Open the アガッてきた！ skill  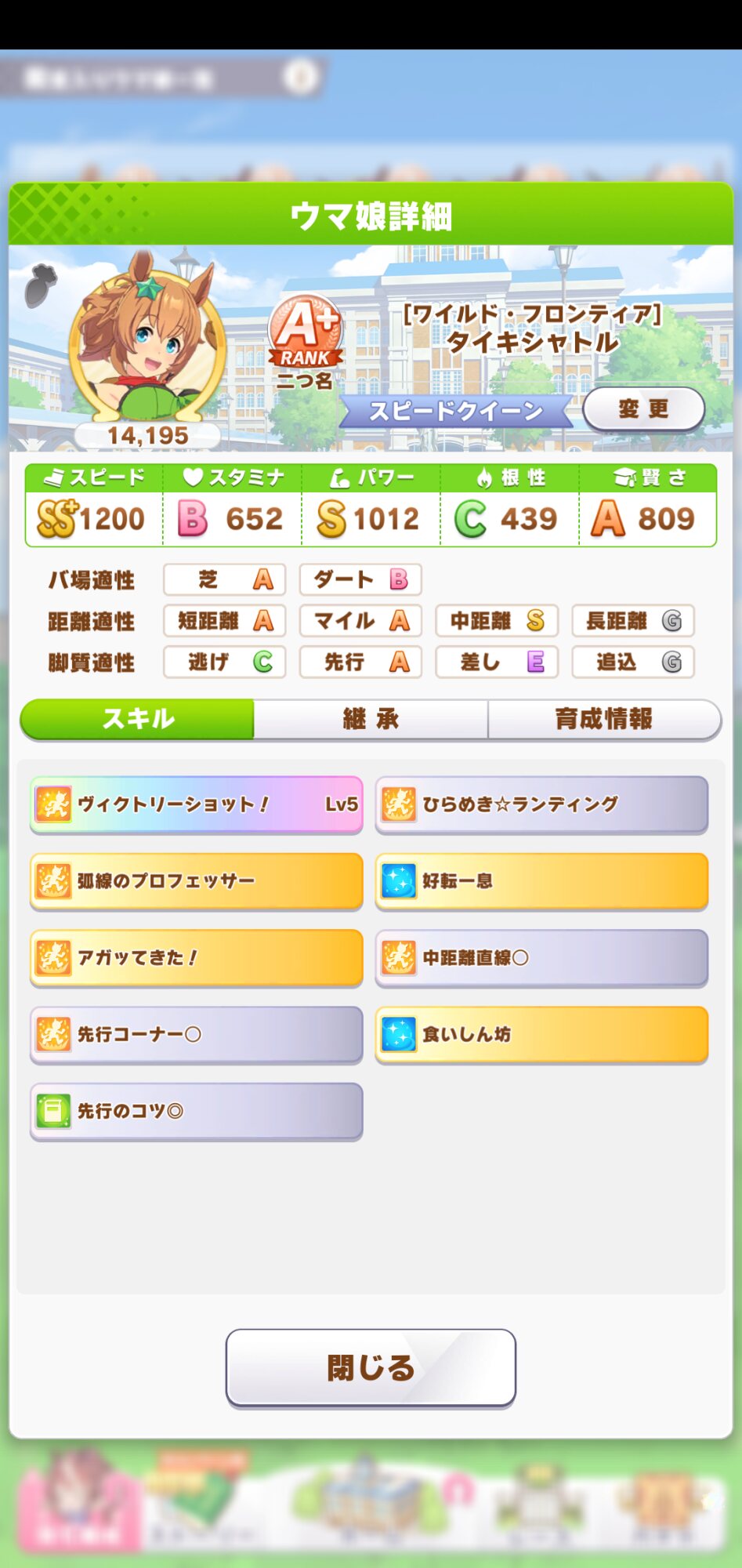click(x=197, y=958)
